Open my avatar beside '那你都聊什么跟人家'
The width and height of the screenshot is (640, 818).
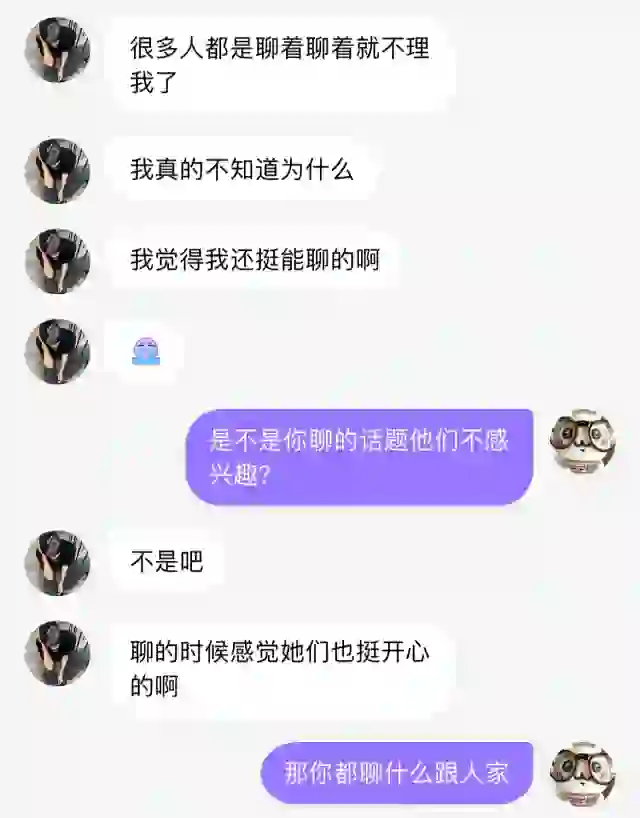point(583,774)
